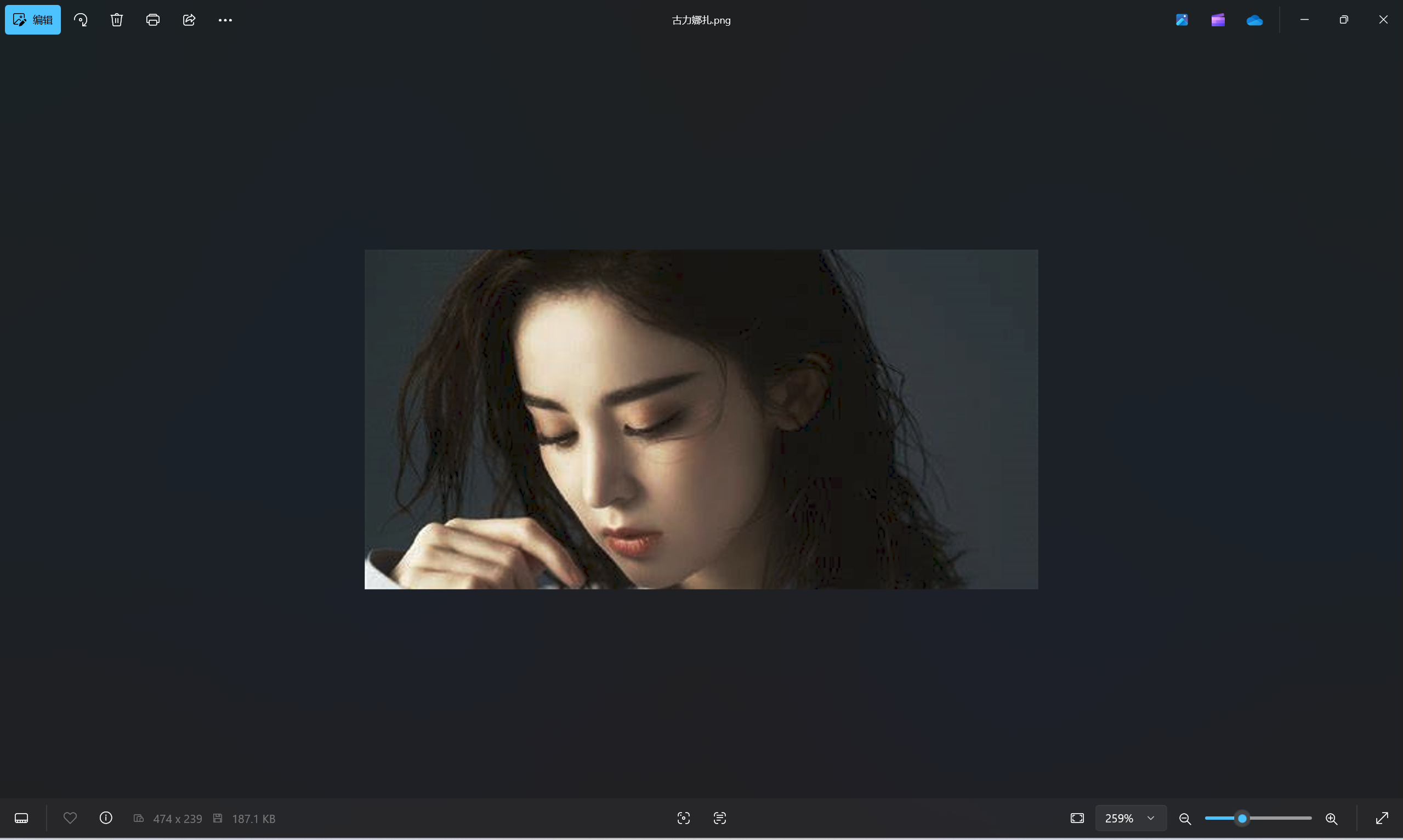Open the Clipchamp video editor icon
Viewport: 1403px width, 840px height.
pos(1218,20)
